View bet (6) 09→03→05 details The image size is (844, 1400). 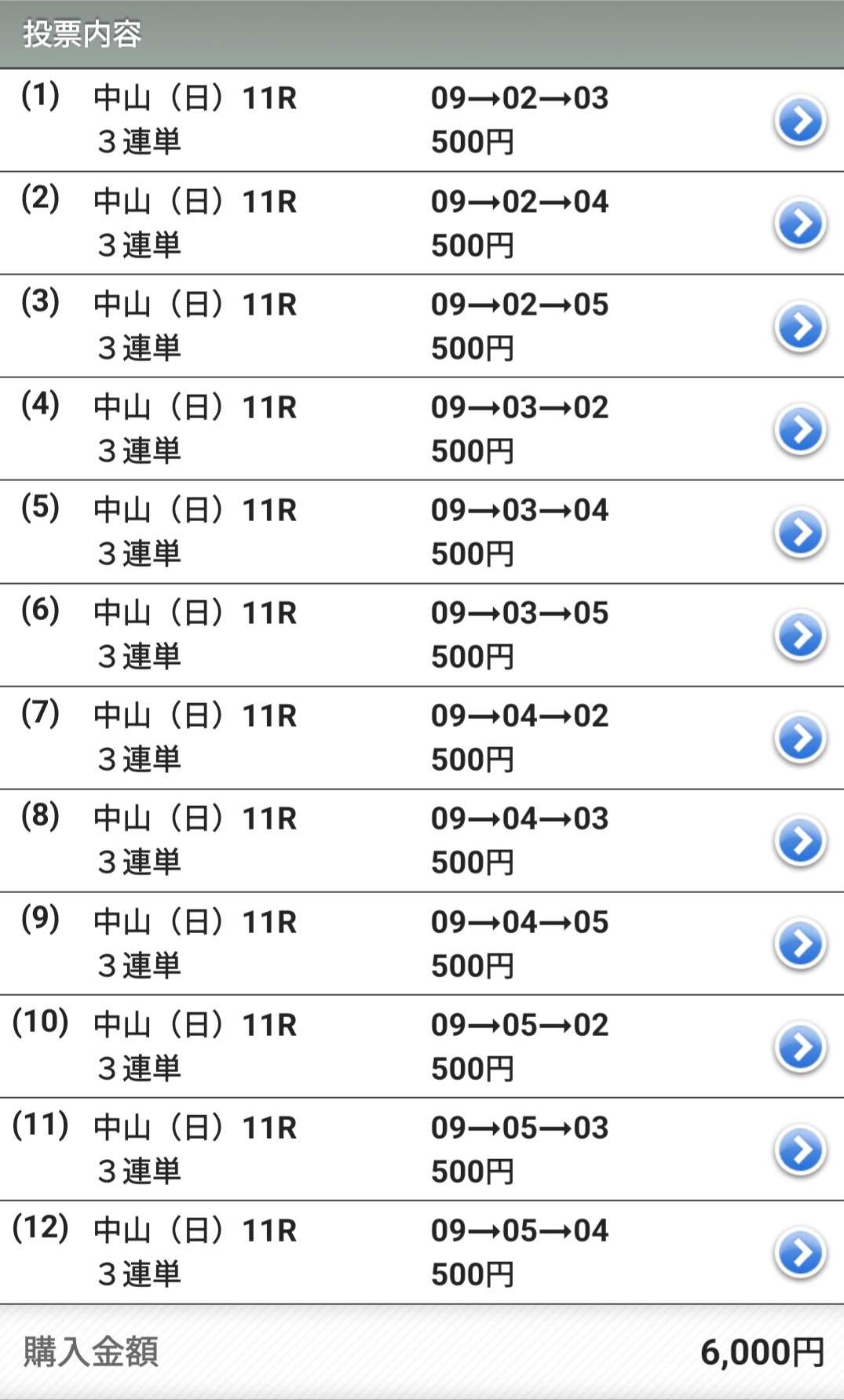click(x=800, y=635)
